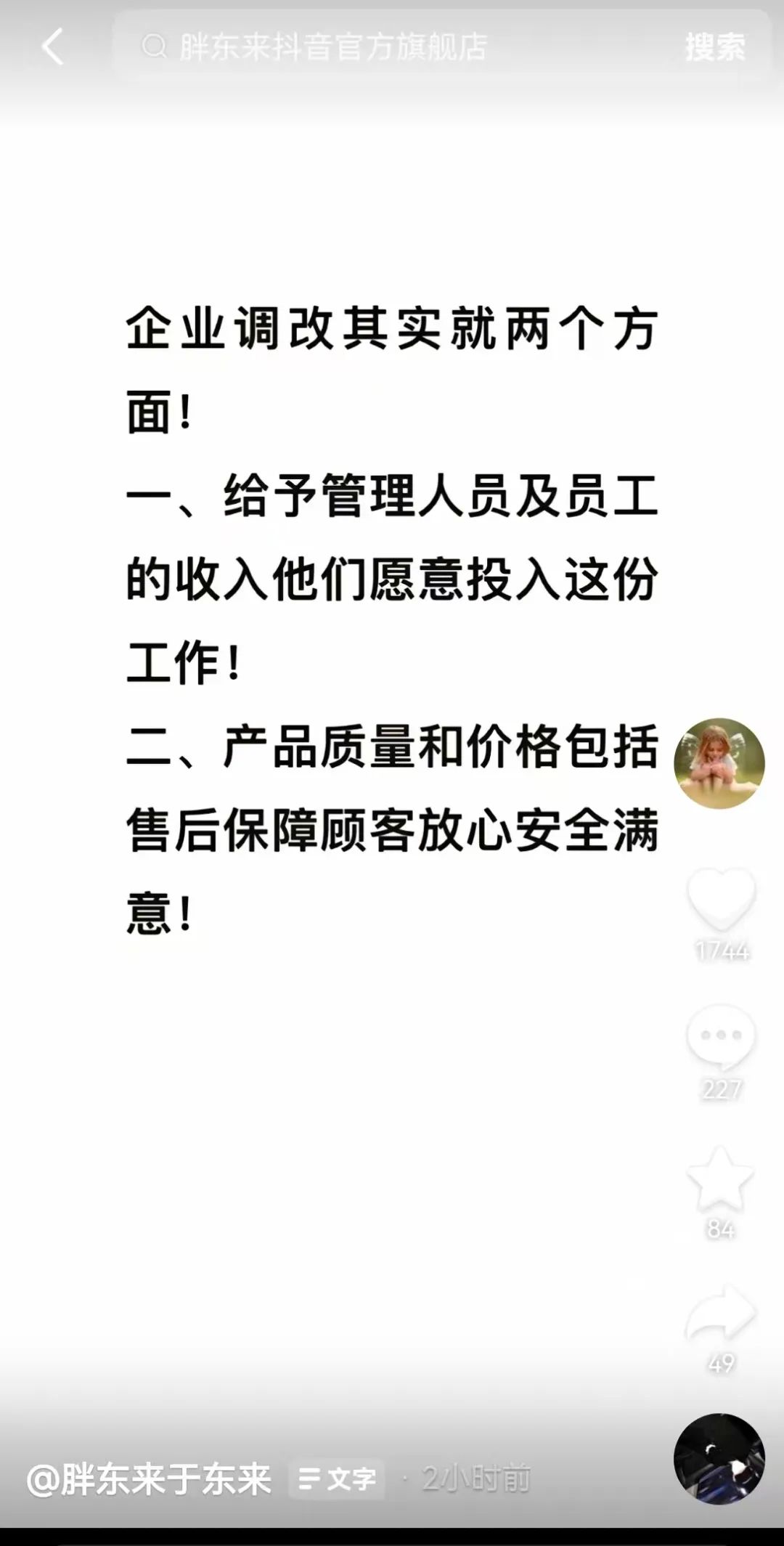The height and width of the screenshot is (1546, 784).
Task: Tap the 搜索 button
Action: coord(715,47)
